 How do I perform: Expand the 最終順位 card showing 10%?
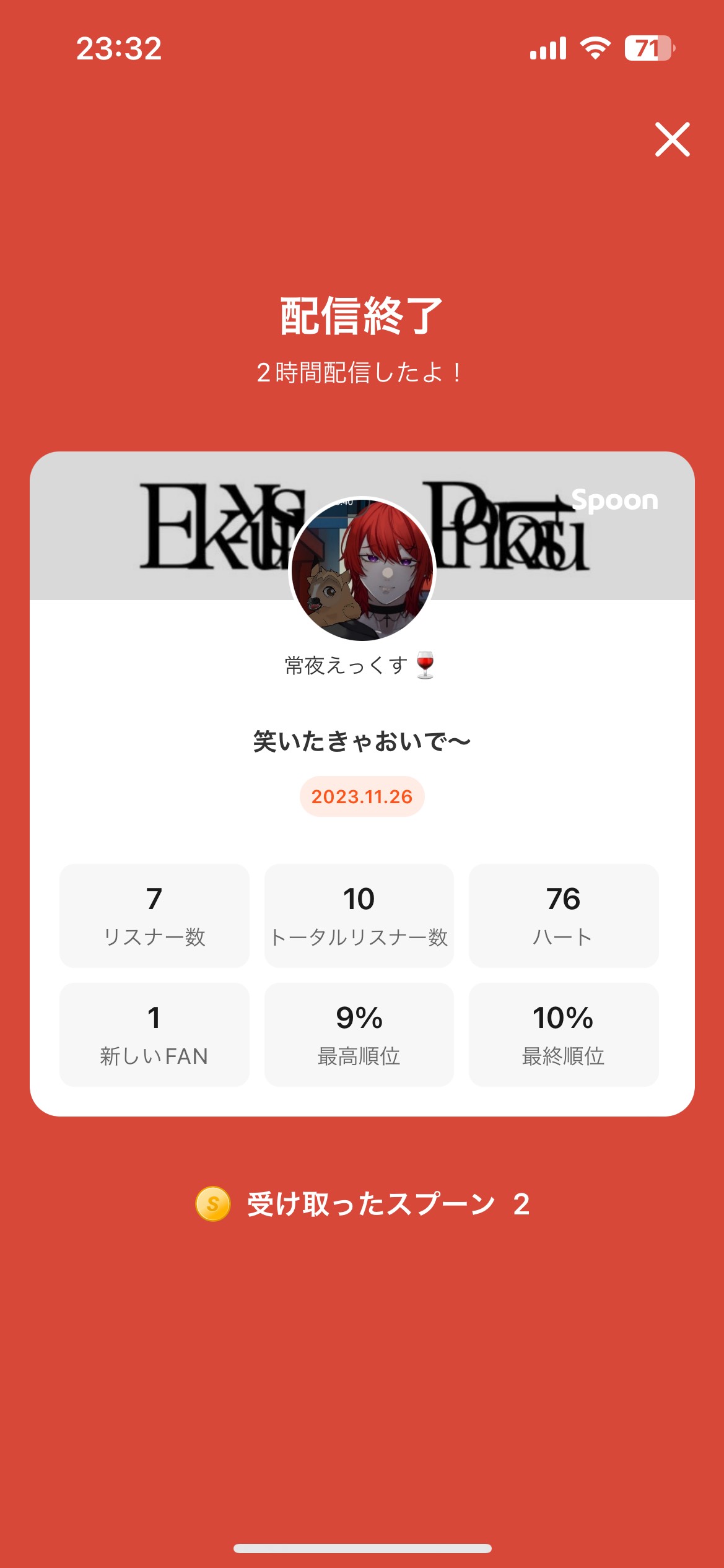coord(564,1034)
